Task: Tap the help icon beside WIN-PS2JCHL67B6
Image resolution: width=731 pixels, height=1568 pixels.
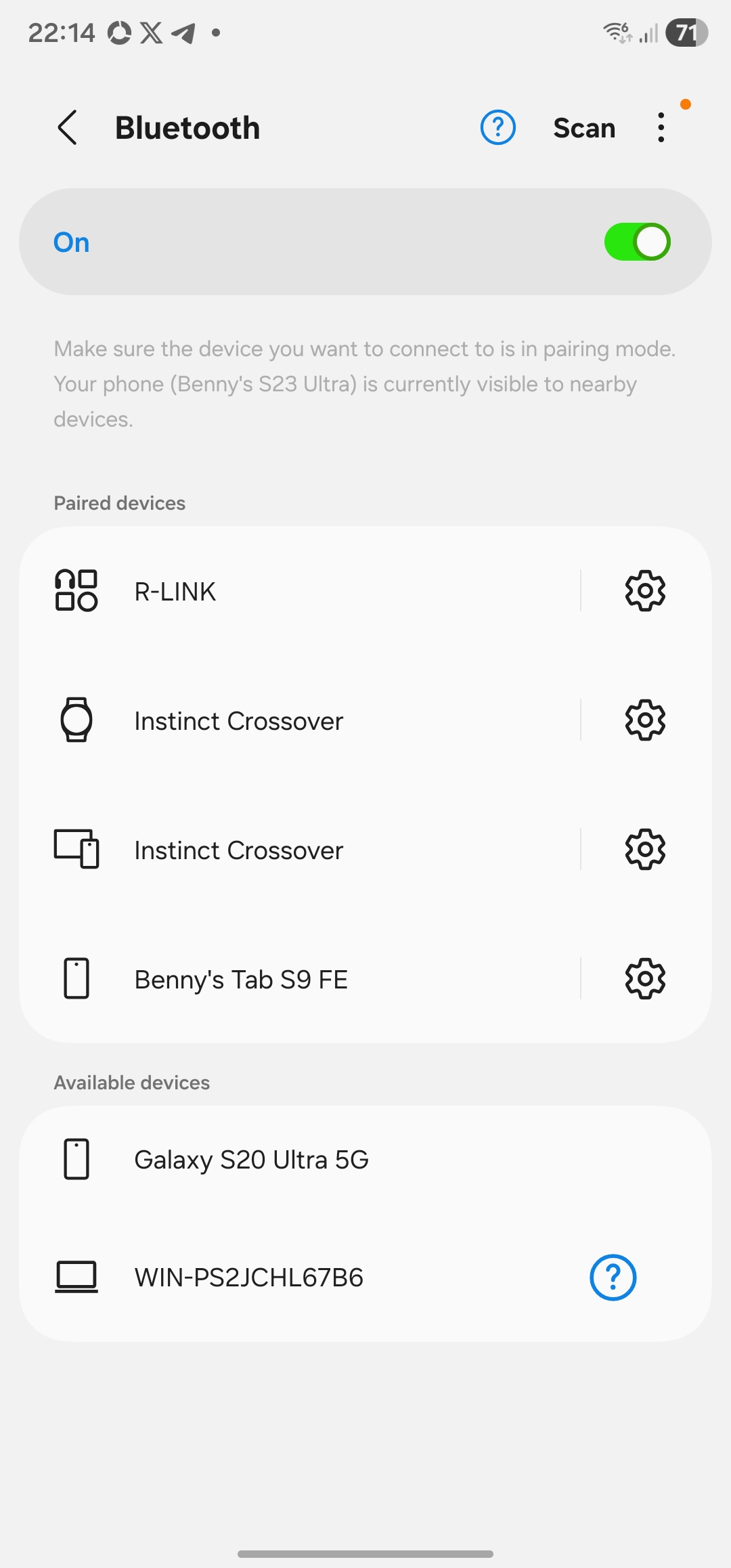Action: coord(613,1278)
